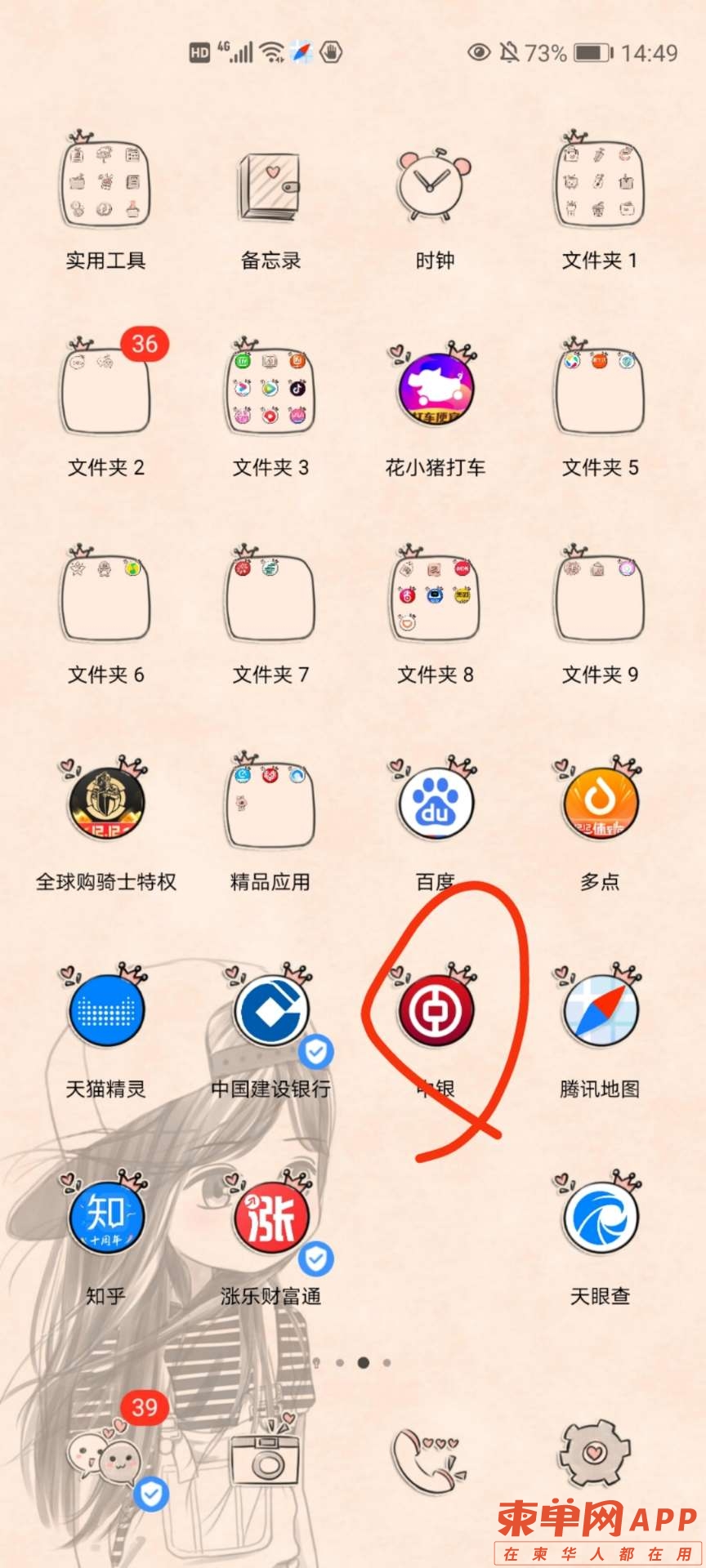
Task: Launch the 知乎 app
Action: tap(105, 1218)
